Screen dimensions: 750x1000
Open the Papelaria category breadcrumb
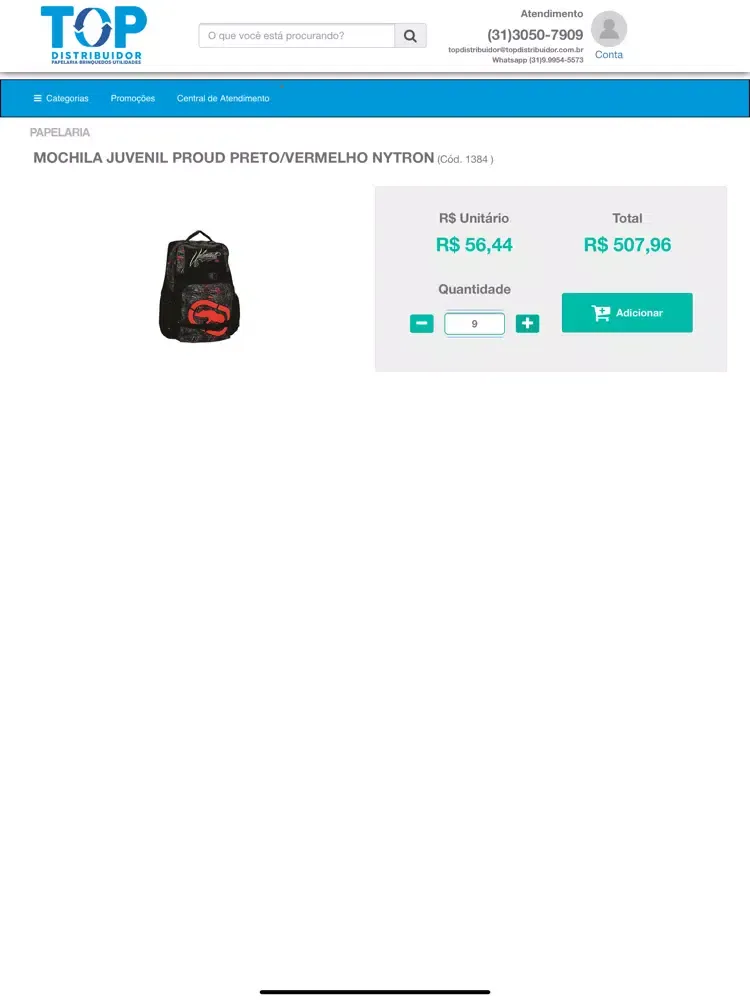[x=60, y=132]
